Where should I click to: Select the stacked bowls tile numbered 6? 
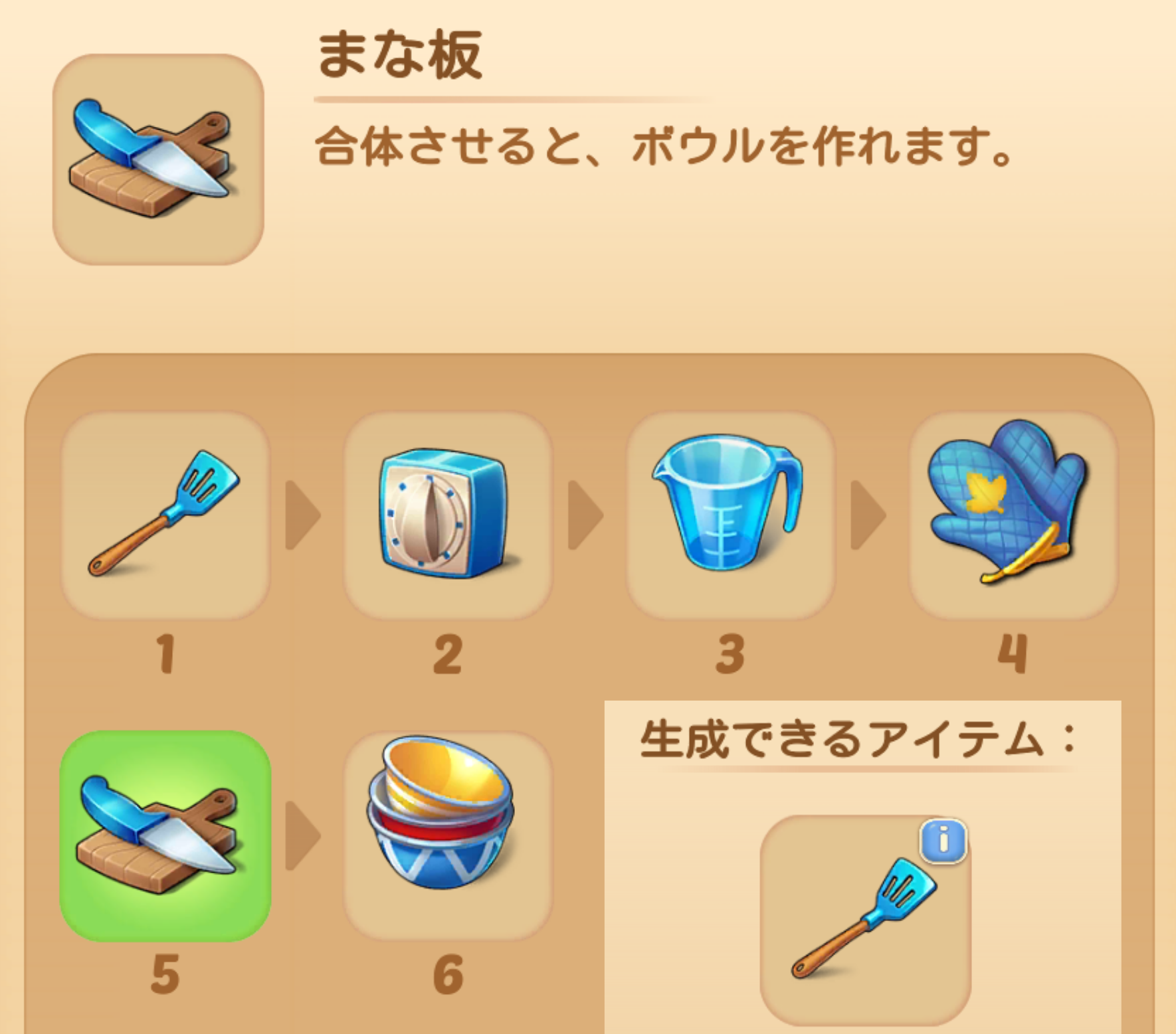pyautogui.click(x=447, y=835)
